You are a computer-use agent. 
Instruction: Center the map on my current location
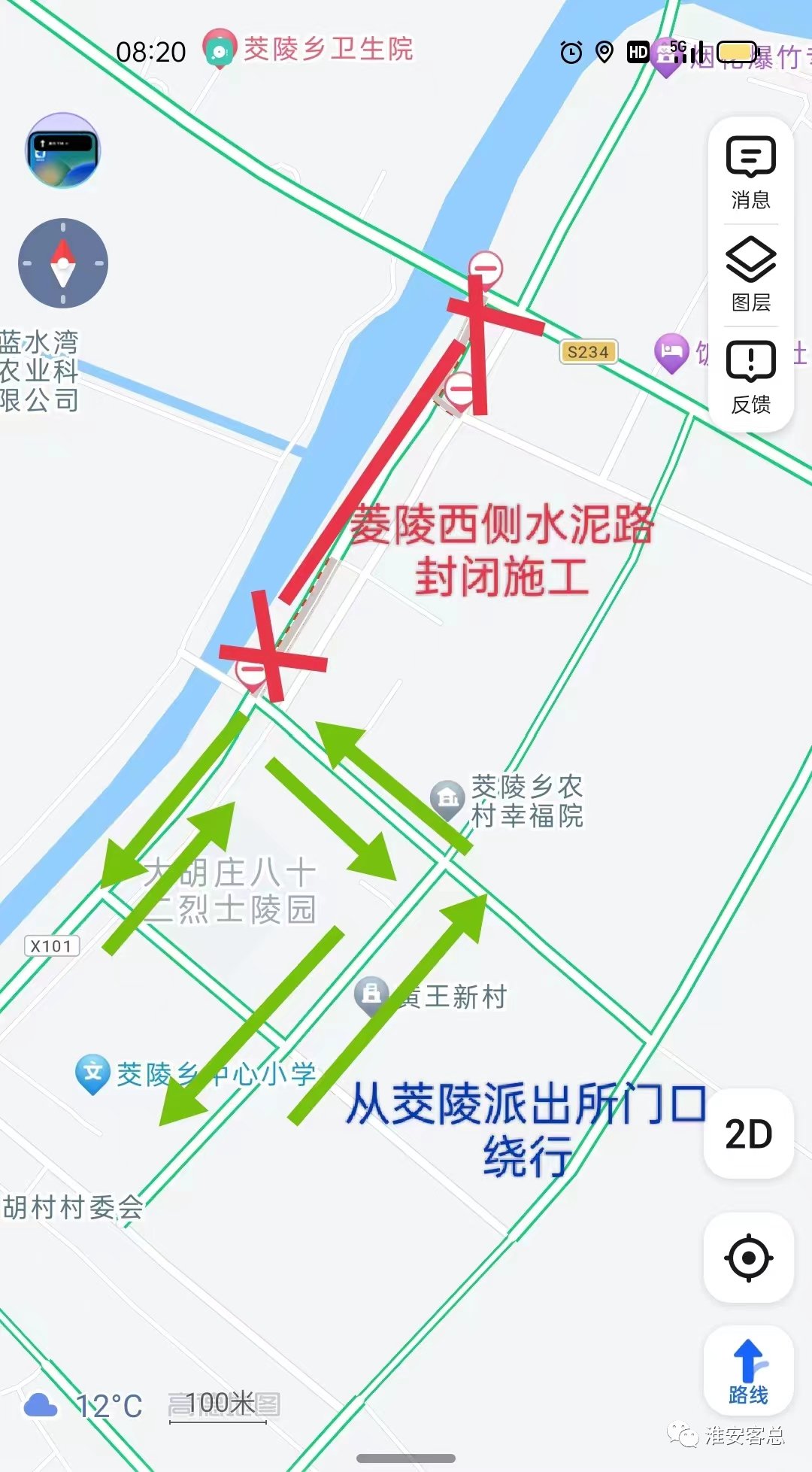pyautogui.click(x=748, y=1257)
